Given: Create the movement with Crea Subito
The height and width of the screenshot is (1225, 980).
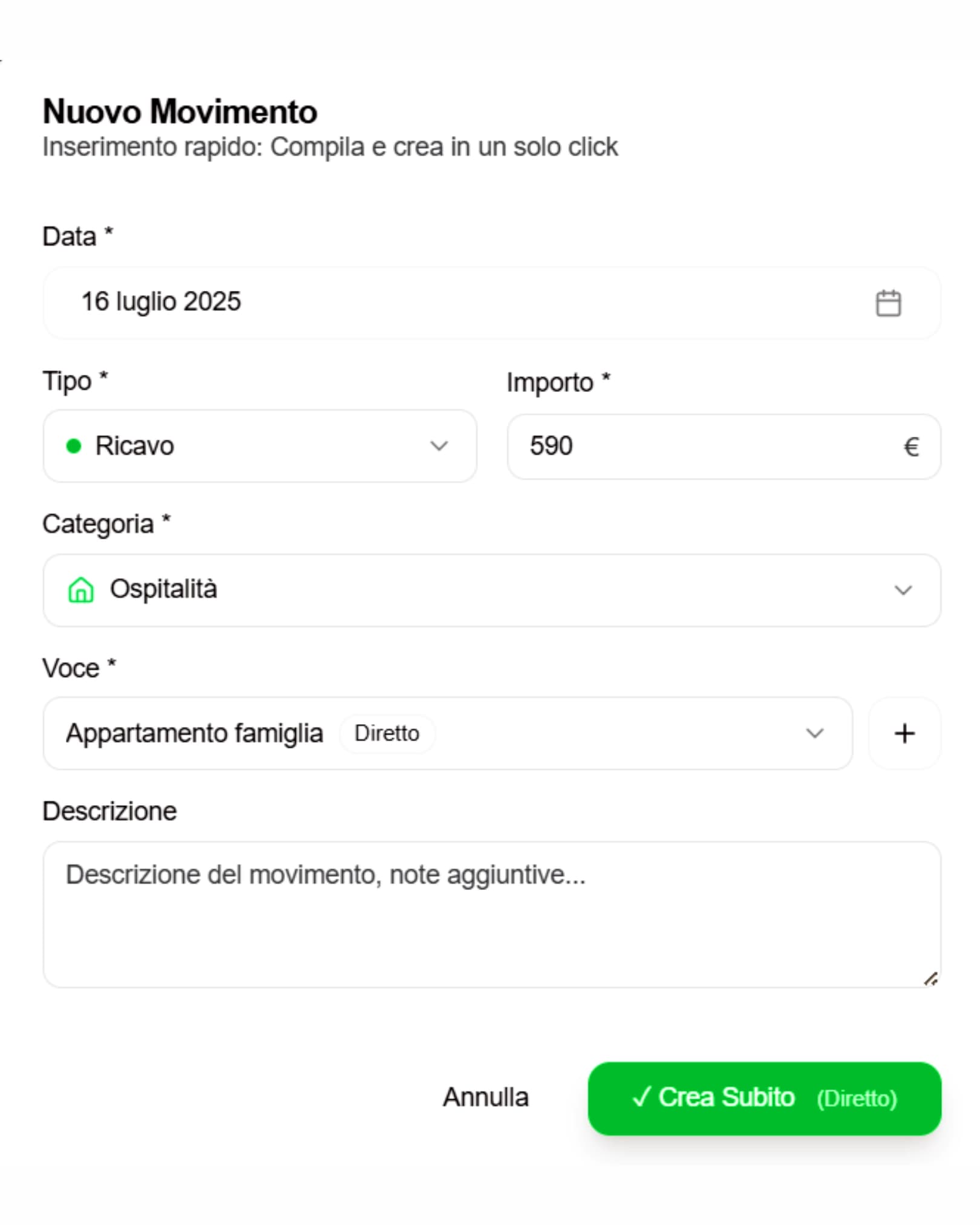Looking at the screenshot, I should (x=764, y=1098).
